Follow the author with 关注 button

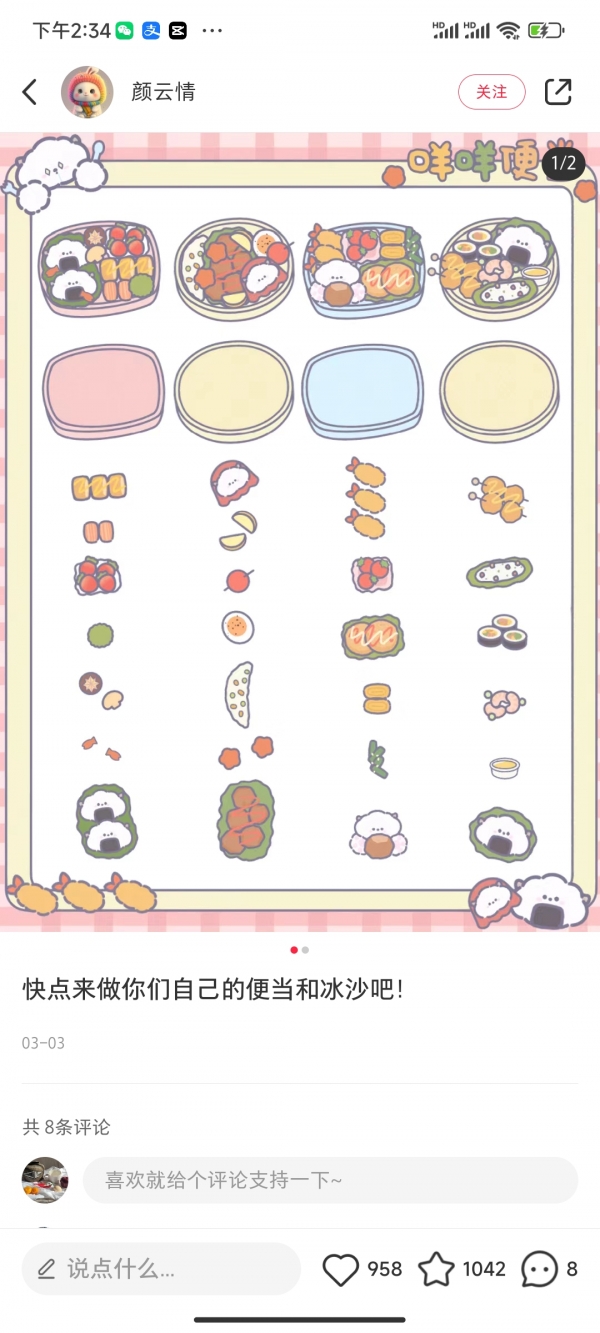tap(491, 92)
